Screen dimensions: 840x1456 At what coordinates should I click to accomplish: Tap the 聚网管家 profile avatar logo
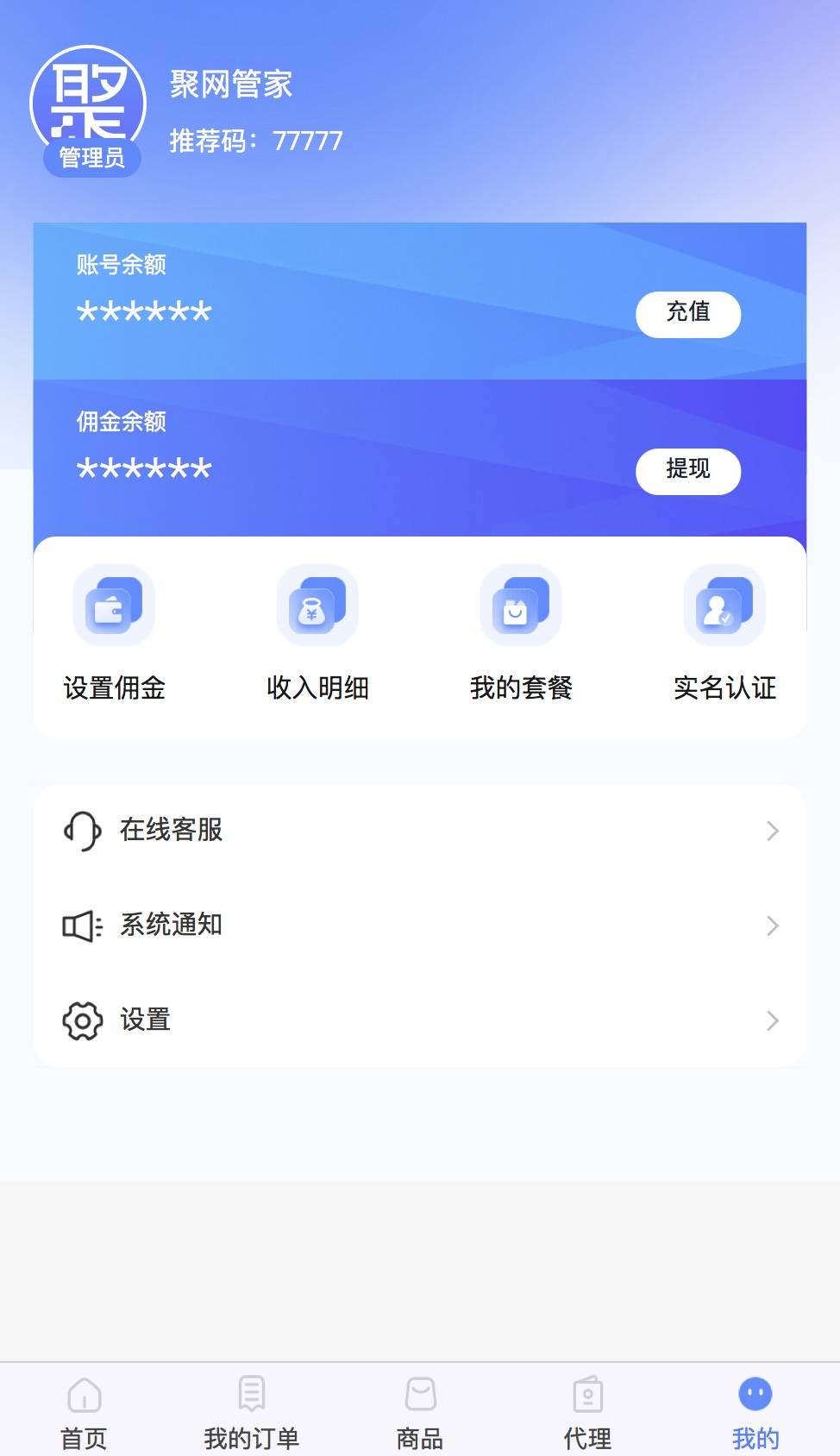(x=89, y=102)
